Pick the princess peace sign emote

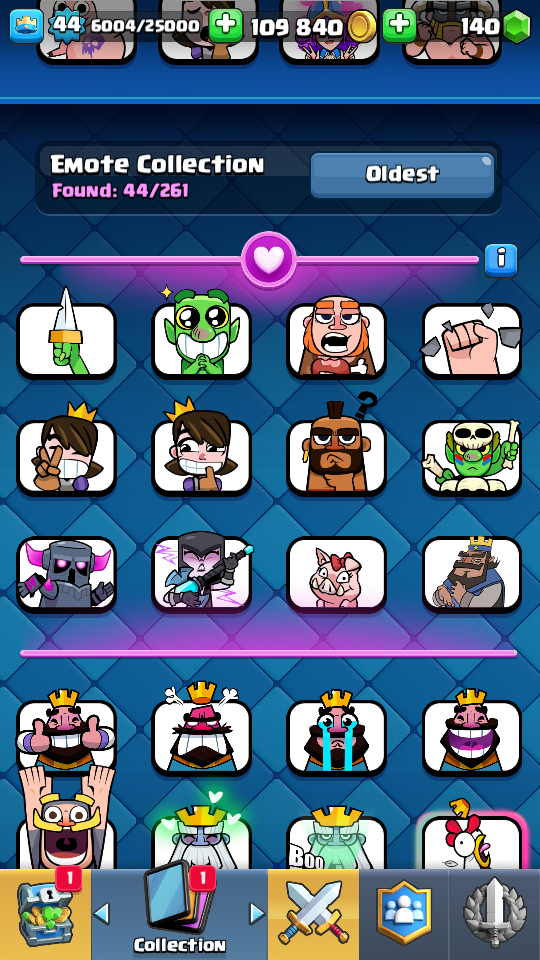pyautogui.click(x=66, y=453)
